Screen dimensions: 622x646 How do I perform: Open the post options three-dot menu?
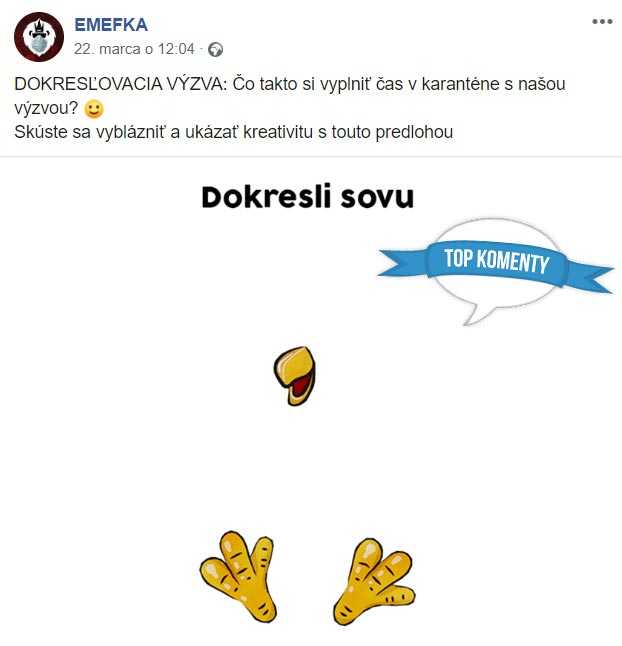click(x=601, y=21)
